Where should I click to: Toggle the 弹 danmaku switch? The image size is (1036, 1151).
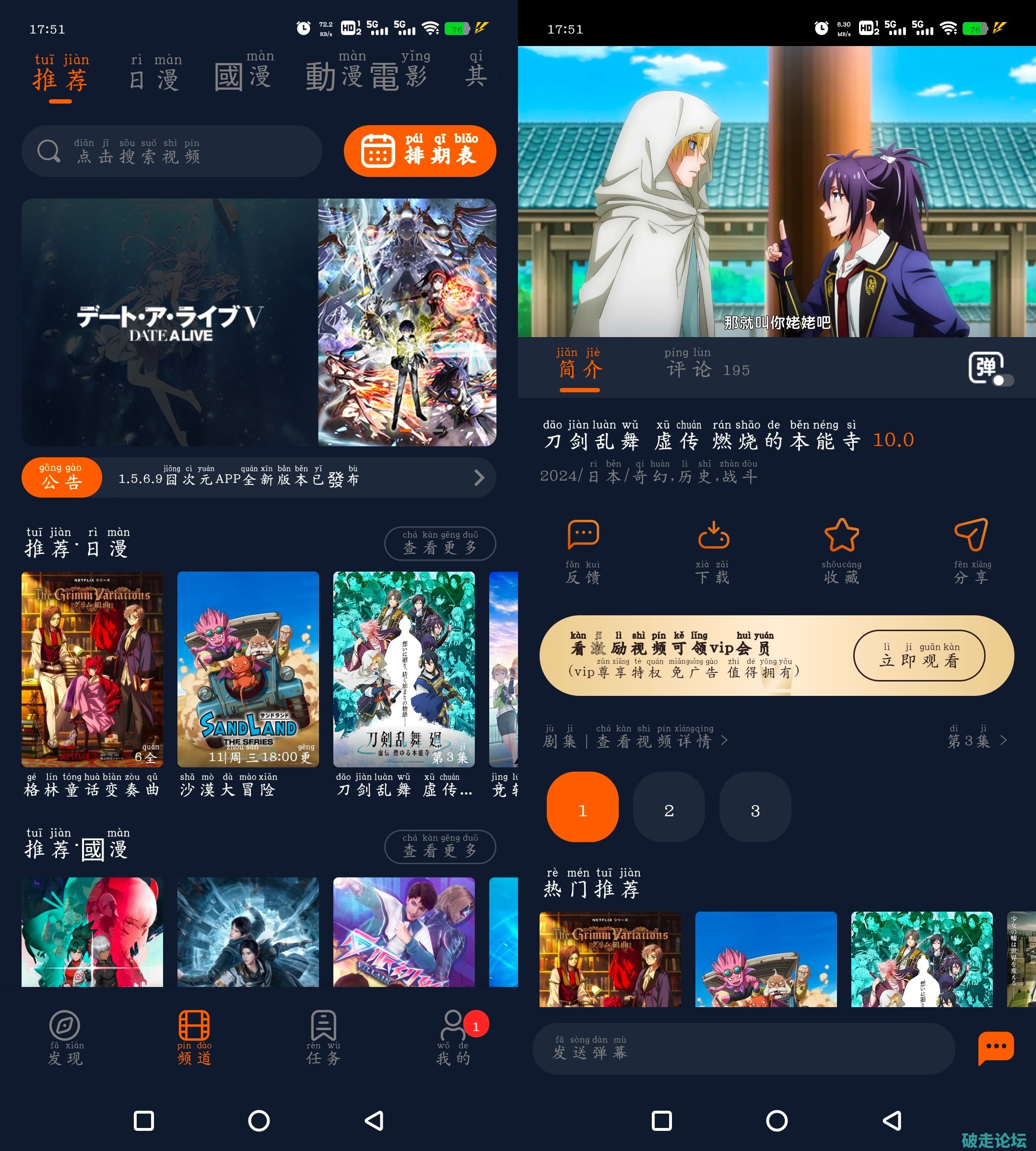pyautogui.click(x=990, y=369)
